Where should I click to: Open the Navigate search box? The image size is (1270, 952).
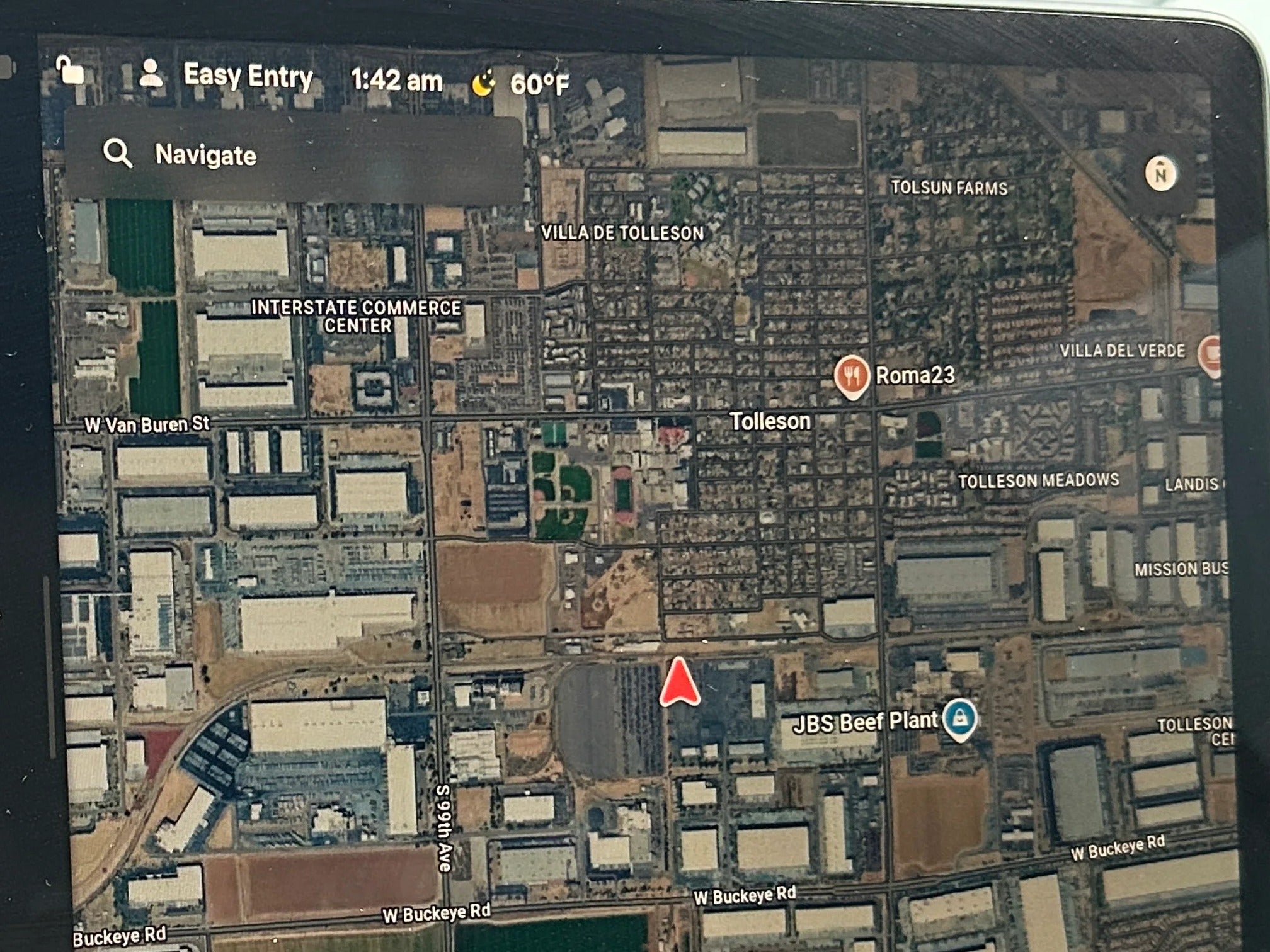click(293, 155)
